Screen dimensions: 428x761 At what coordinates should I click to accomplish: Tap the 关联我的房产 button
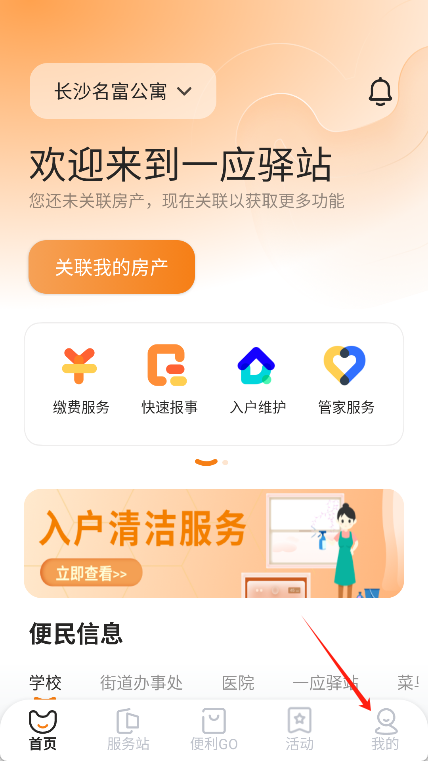pos(112,267)
